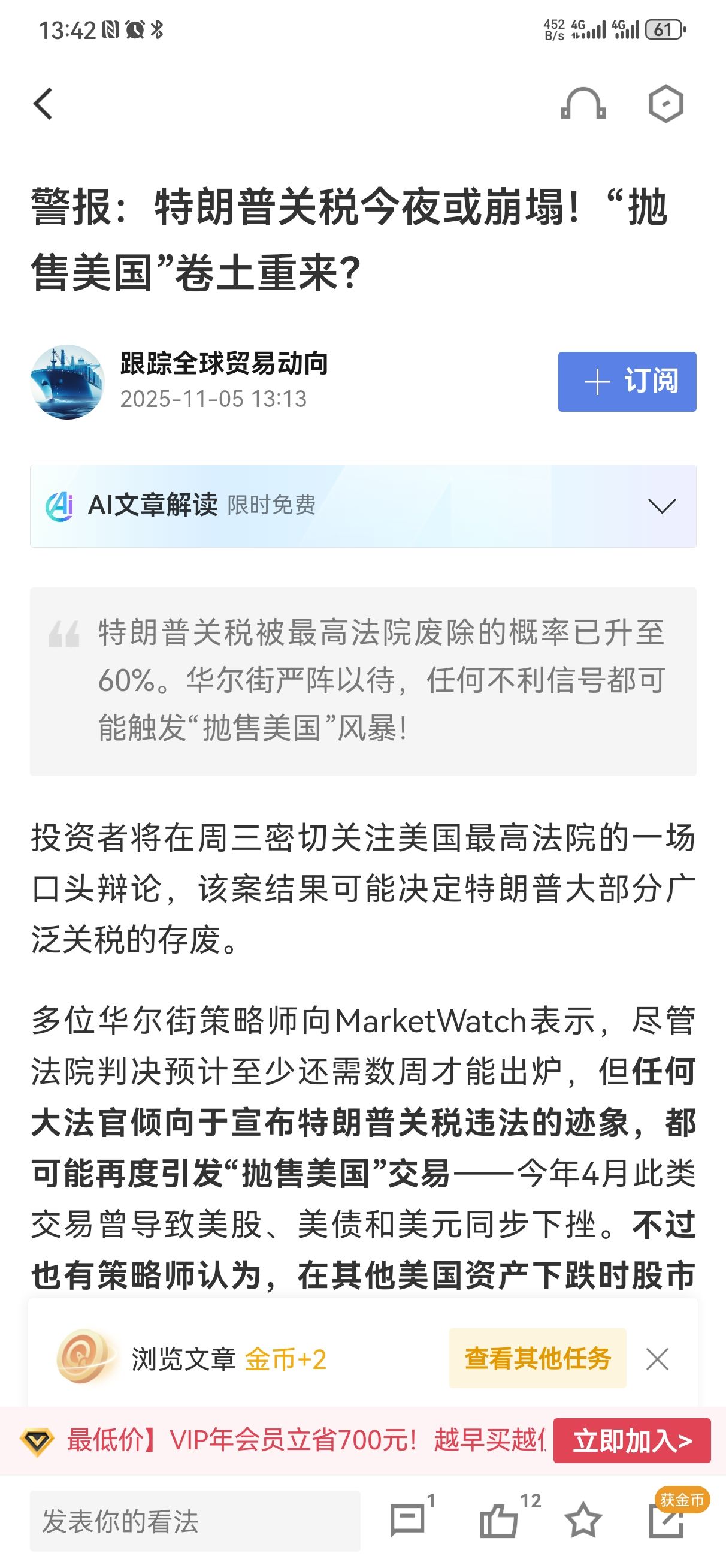
Task: Go back with the top-left arrow
Action: (x=43, y=104)
